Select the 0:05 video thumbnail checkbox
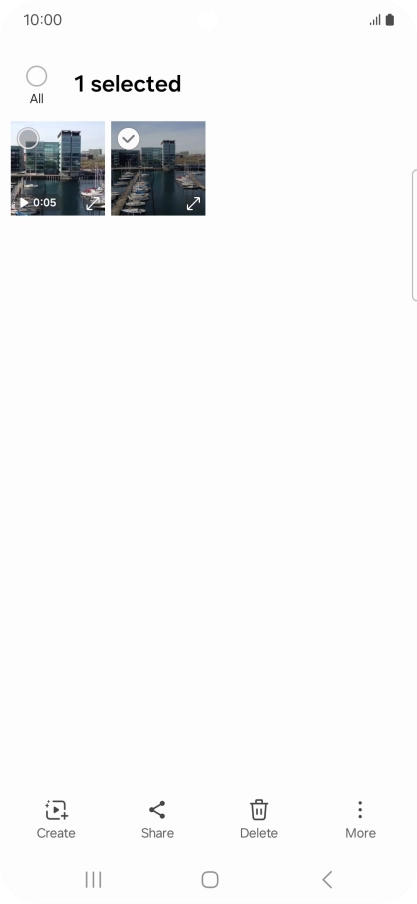The image size is (417, 904). tap(28, 139)
